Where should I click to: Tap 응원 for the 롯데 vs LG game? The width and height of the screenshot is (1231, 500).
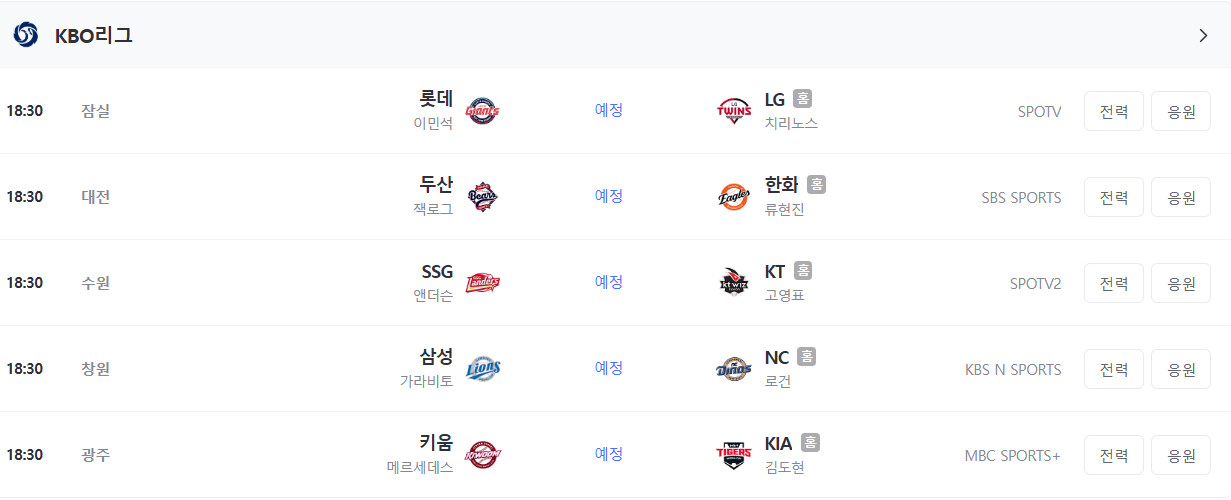(x=1180, y=111)
